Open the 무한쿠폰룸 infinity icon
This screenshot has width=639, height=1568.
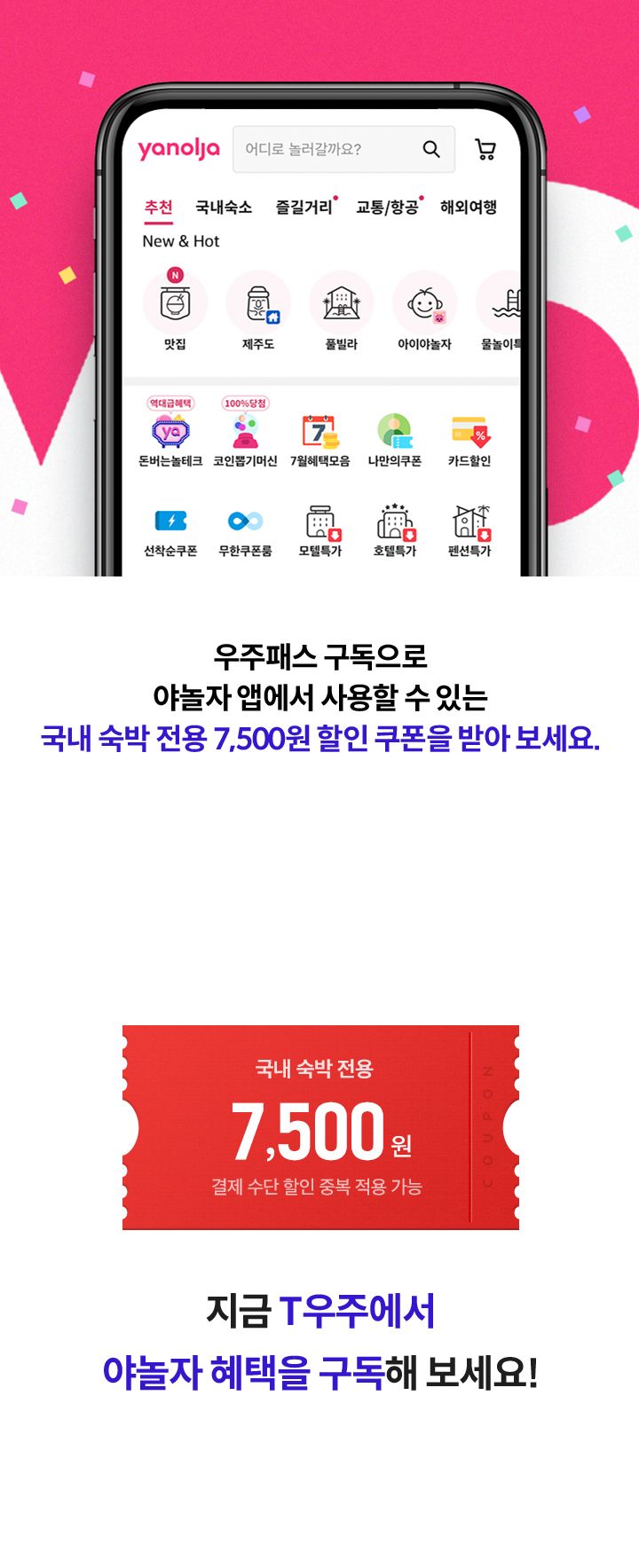(x=246, y=522)
